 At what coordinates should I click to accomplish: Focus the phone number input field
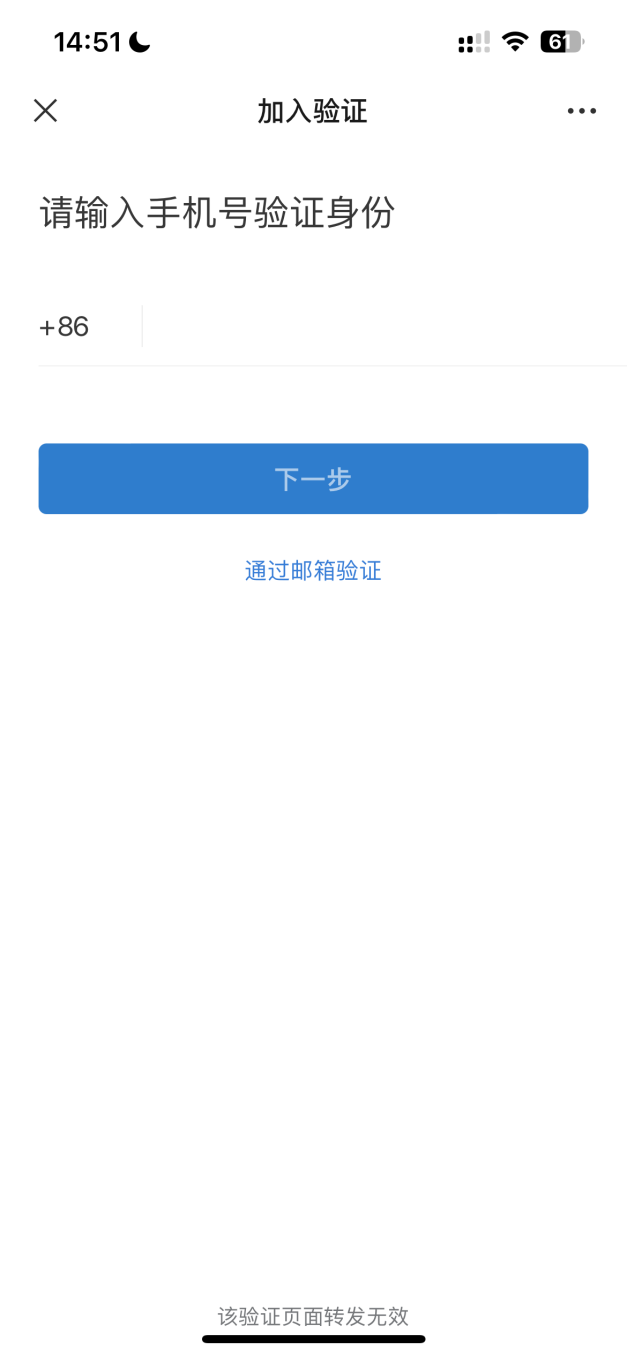[x=384, y=327]
